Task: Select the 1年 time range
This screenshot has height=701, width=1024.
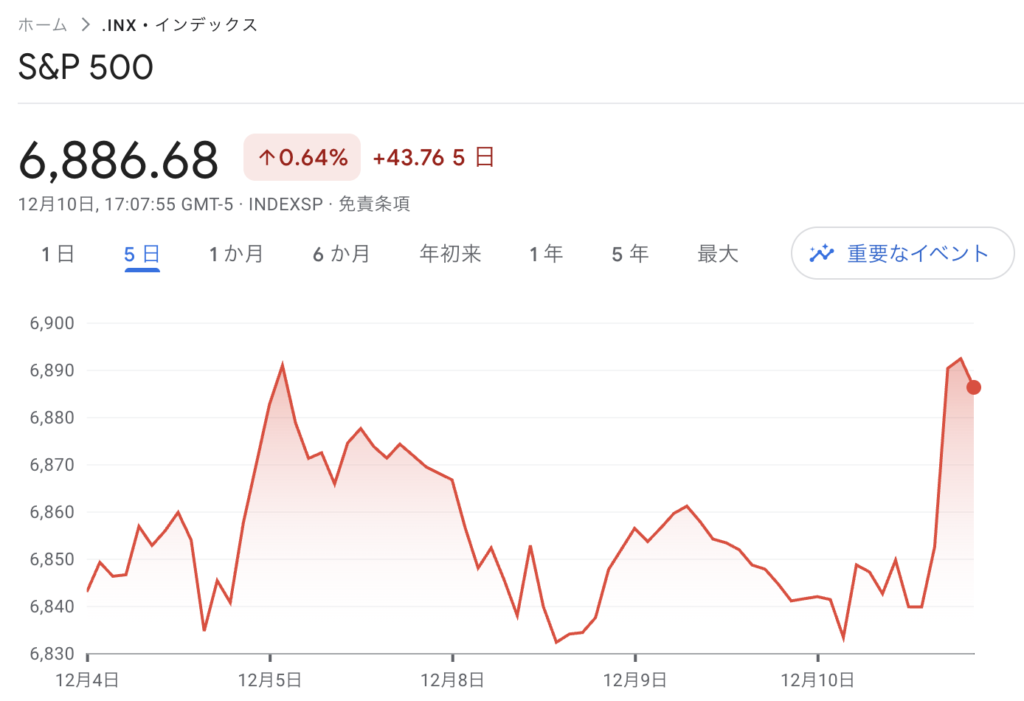Action: [546, 254]
